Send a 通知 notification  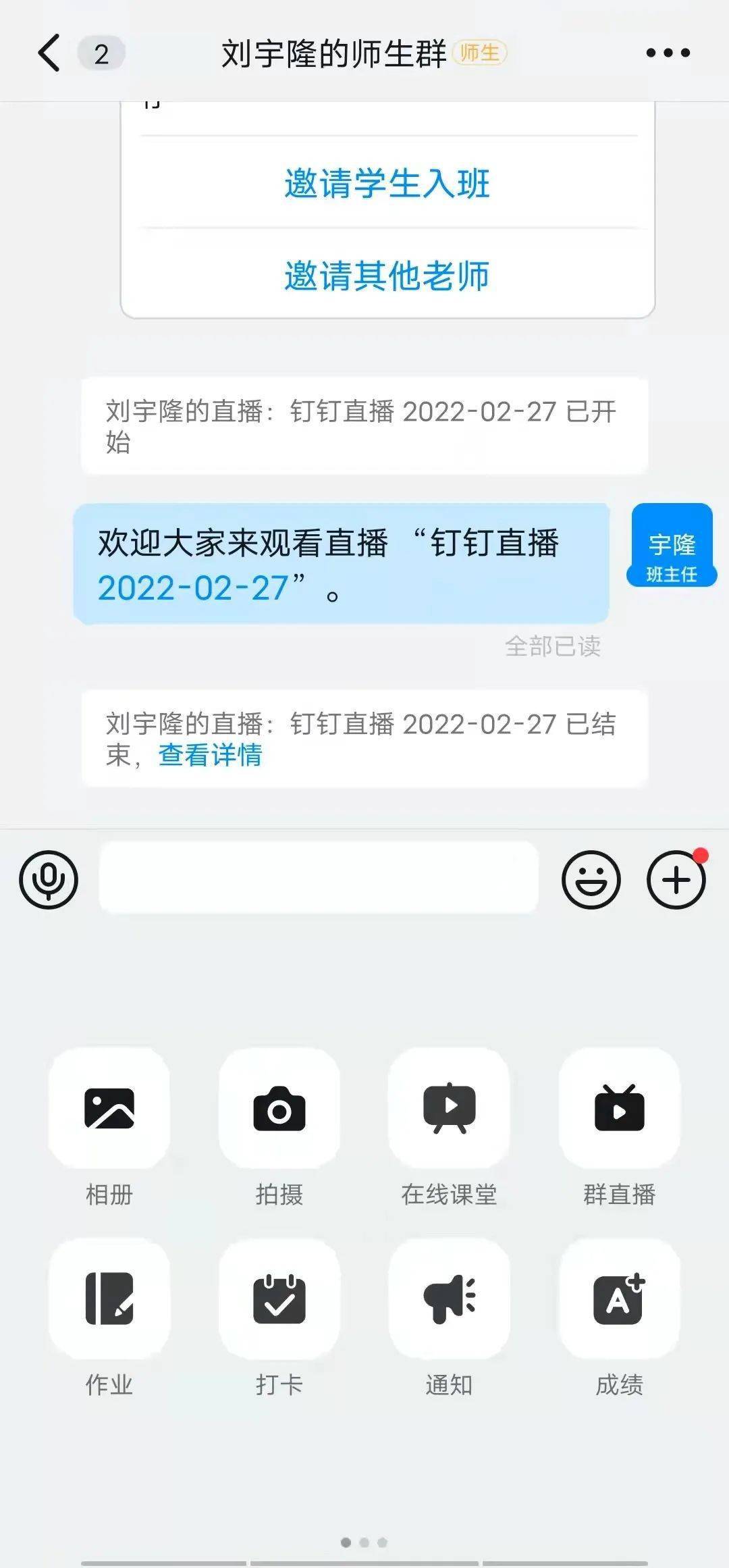449,1300
